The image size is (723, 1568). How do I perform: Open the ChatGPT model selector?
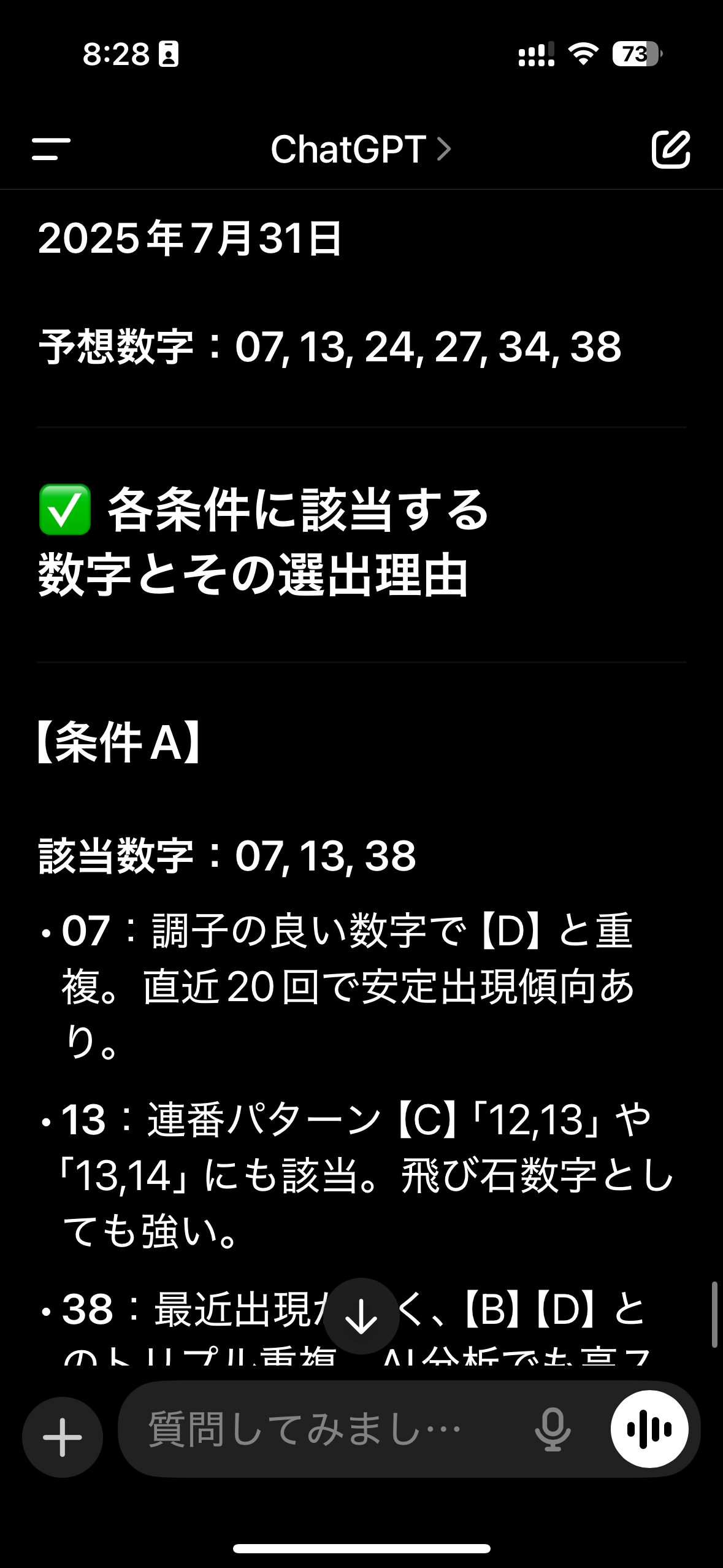coord(361,149)
